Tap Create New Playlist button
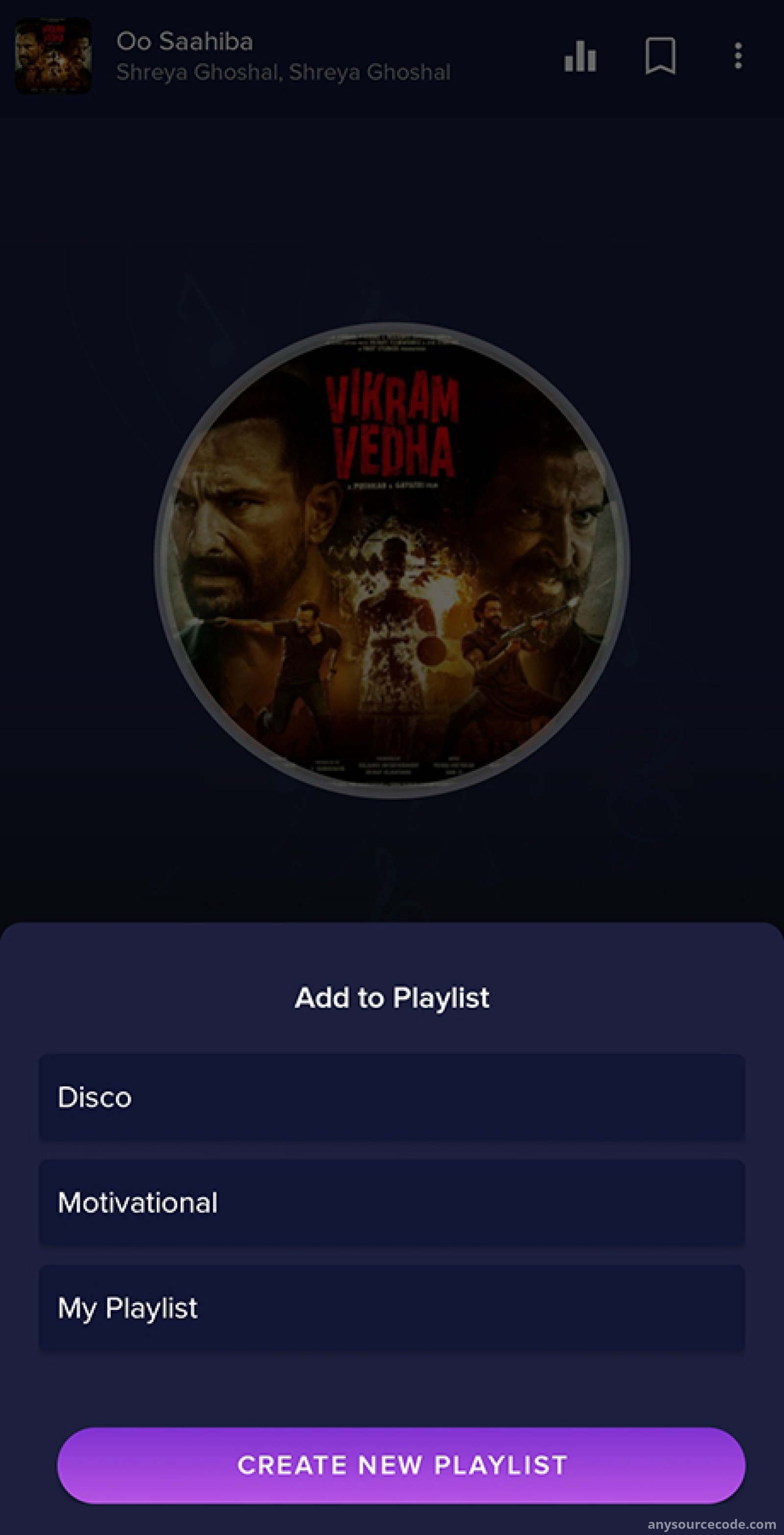The width and height of the screenshot is (784, 1535). pyautogui.click(x=401, y=1465)
